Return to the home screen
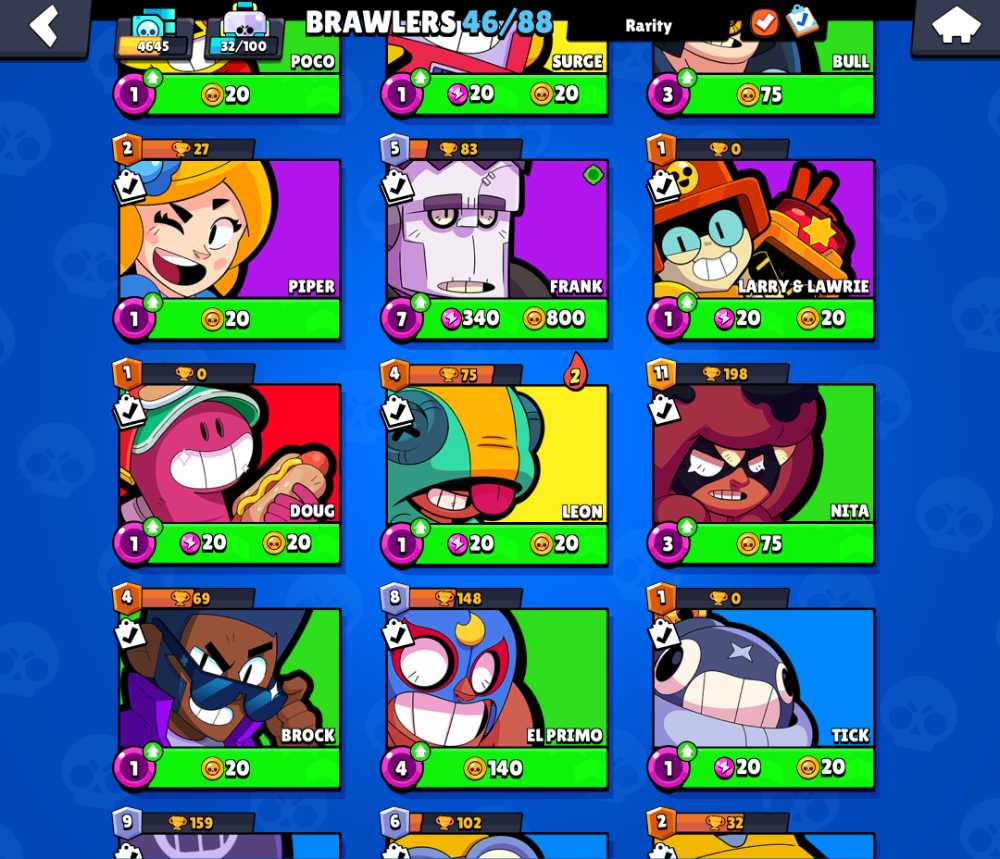The height and width of the screenshot is (859, 1000). pos(955,25)
